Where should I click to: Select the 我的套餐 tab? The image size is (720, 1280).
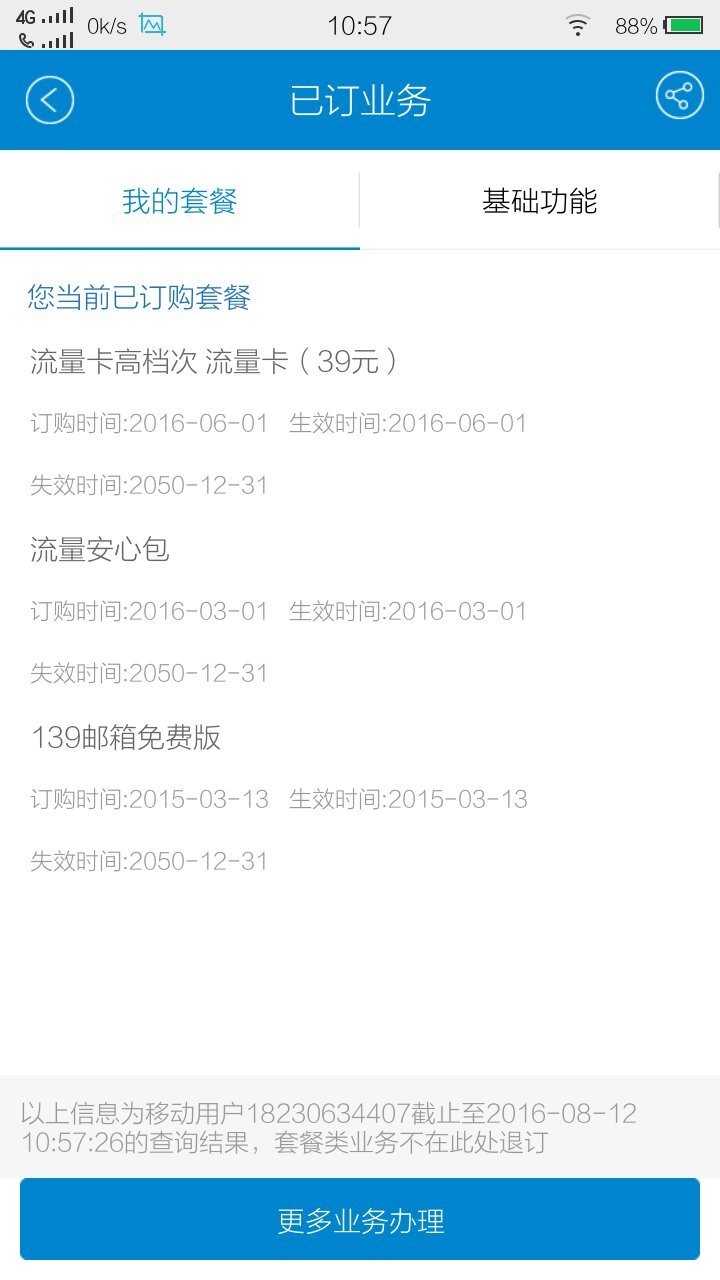click(180, 202)
